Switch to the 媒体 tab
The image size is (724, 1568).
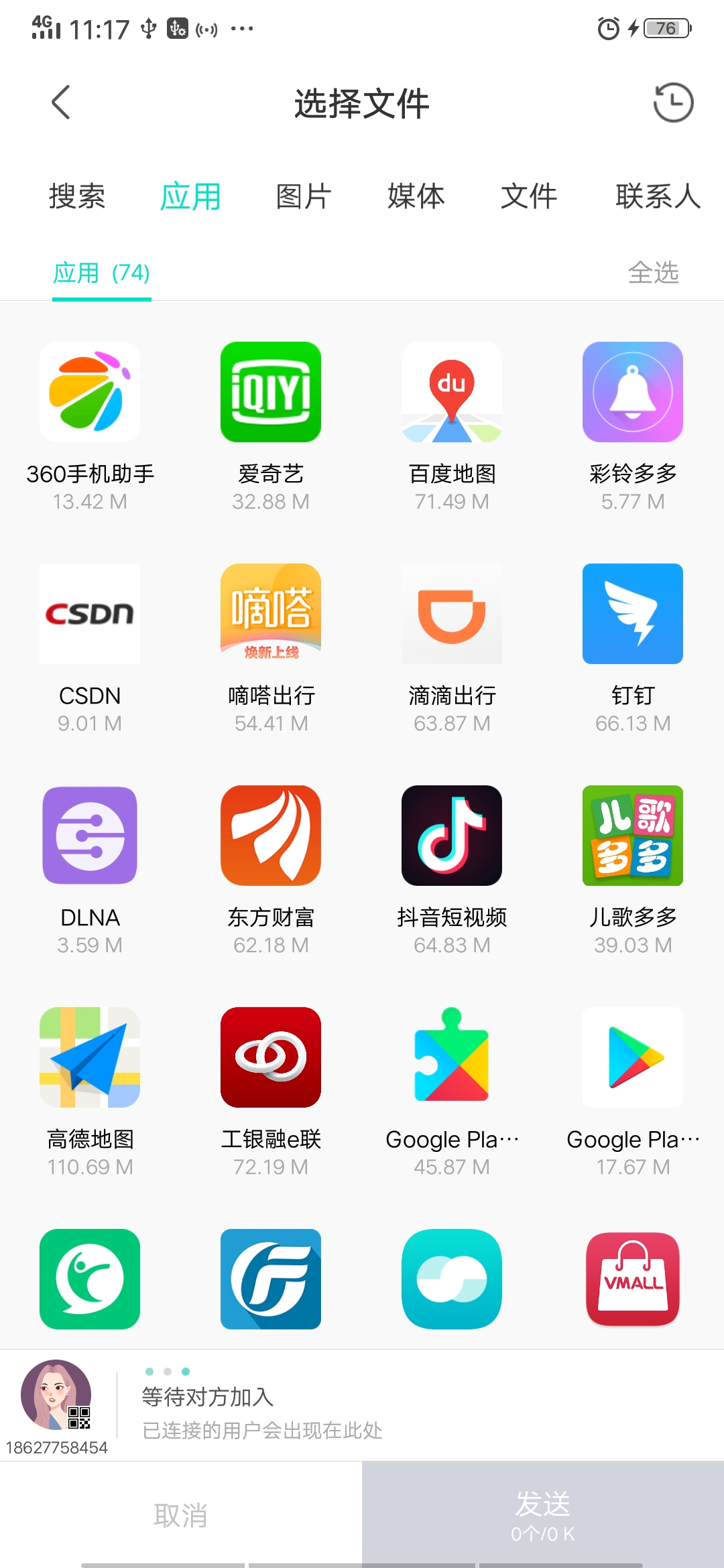click(415, 196)
